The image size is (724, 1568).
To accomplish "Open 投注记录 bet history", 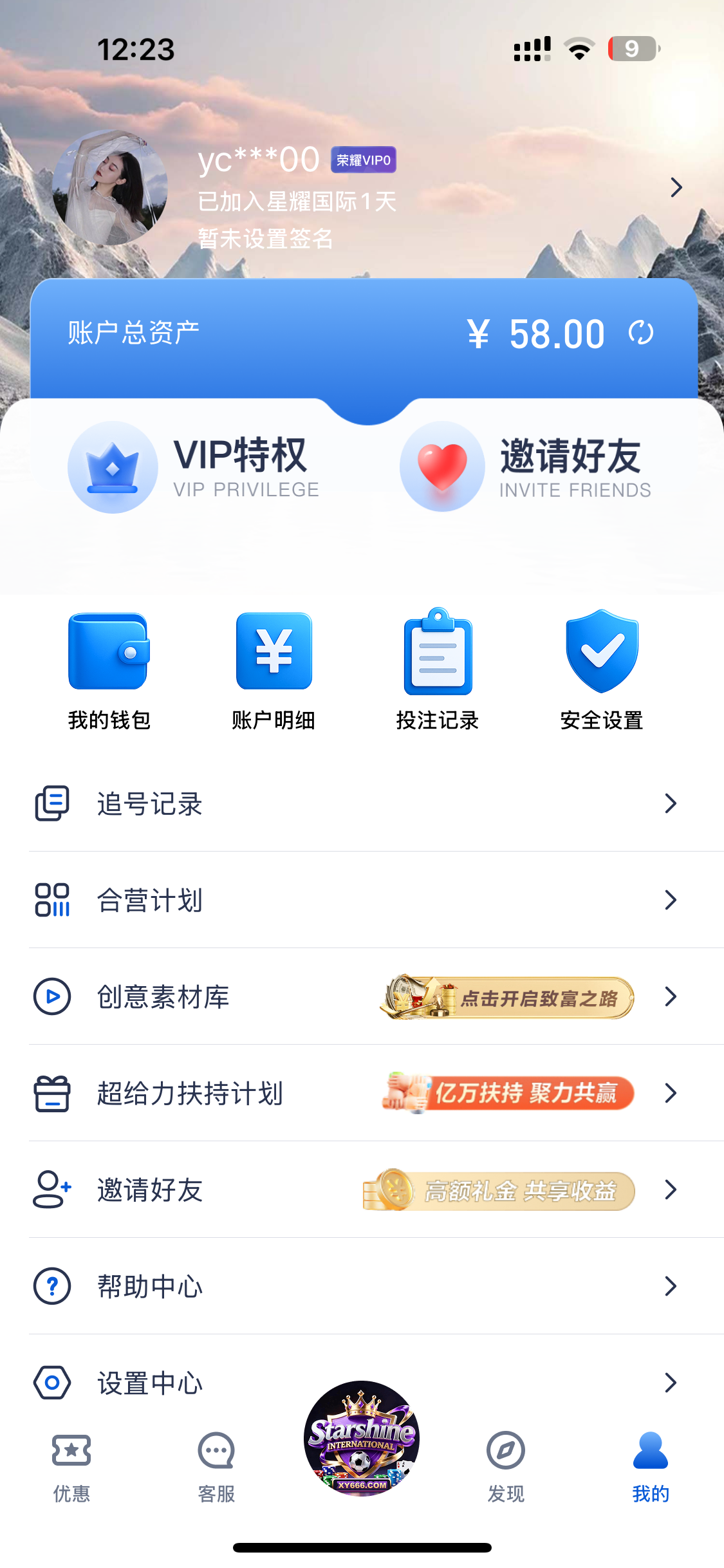I will pos(438,669).
